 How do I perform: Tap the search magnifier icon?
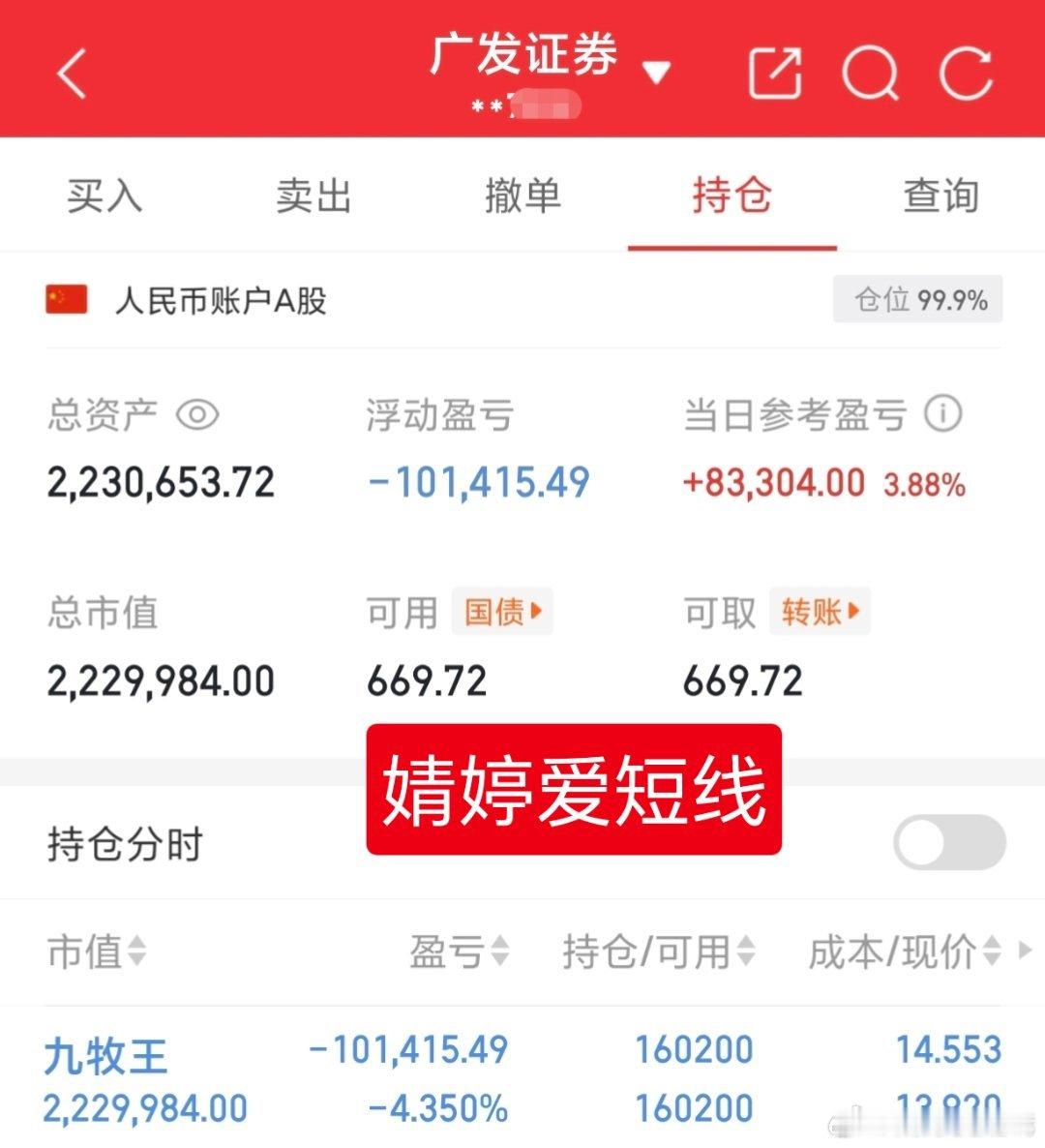click(869, 73)
